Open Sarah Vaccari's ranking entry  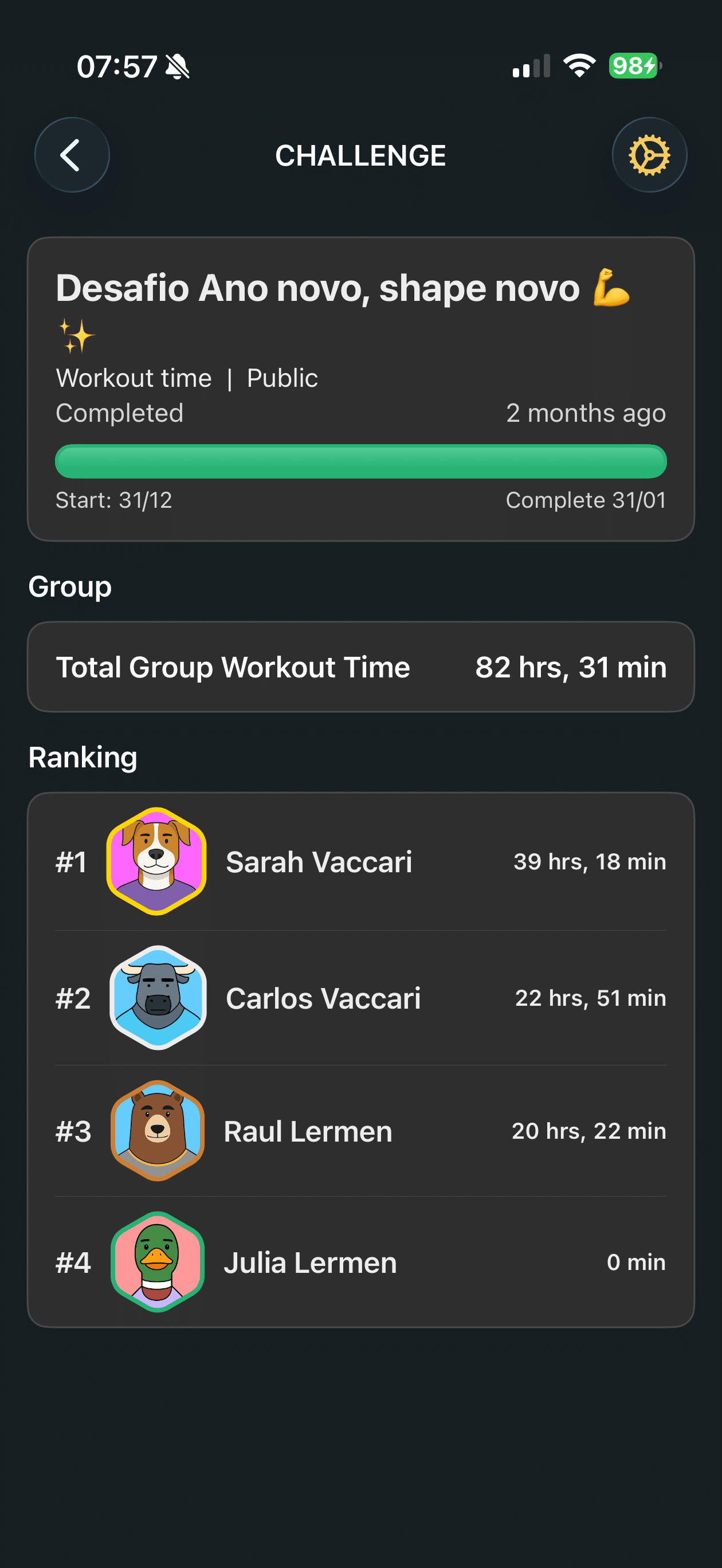(x=360, y=862)
